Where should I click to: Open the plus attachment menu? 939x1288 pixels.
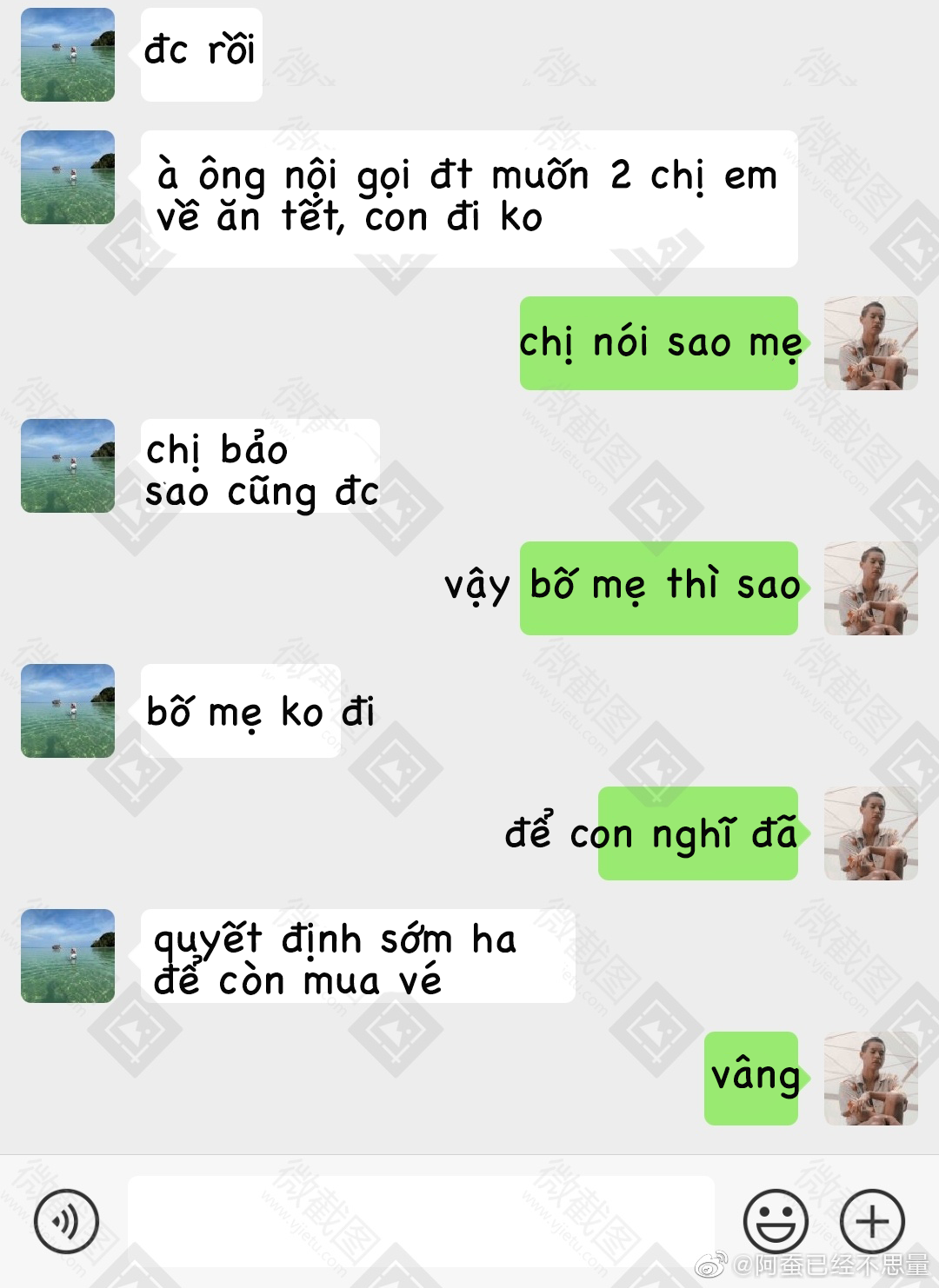pos(872,1221)
